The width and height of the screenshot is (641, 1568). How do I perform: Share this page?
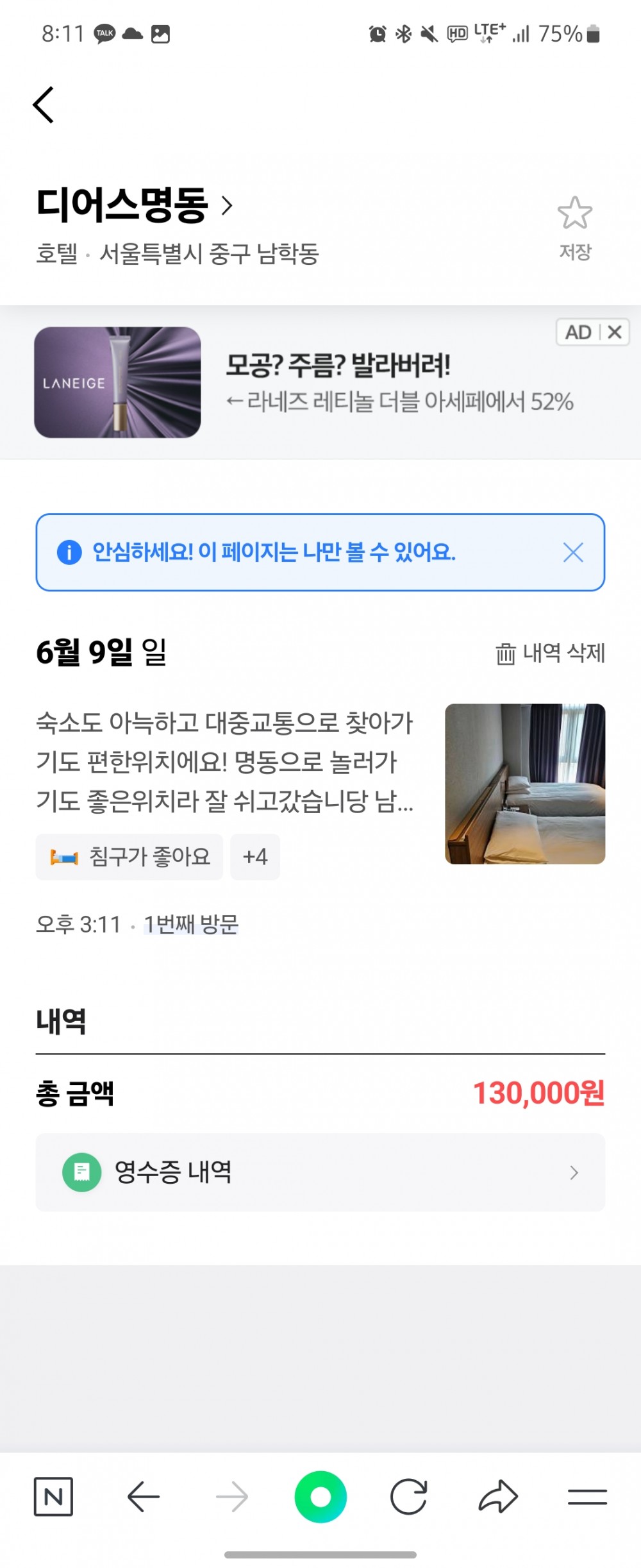click(498, 1497)
